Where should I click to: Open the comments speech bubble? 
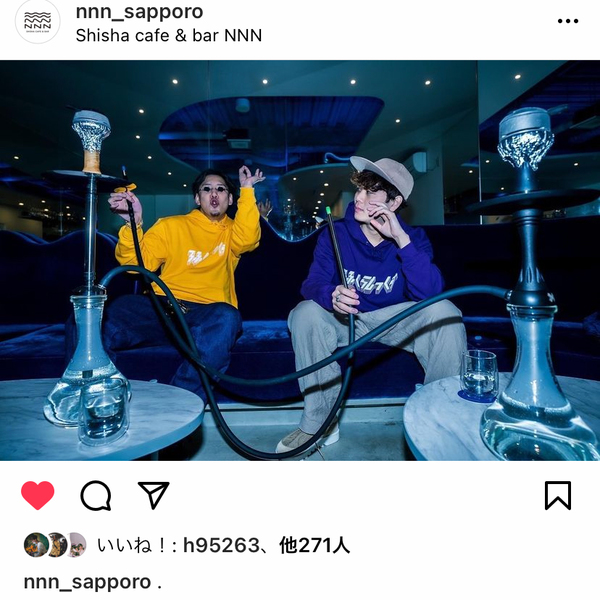96,495
